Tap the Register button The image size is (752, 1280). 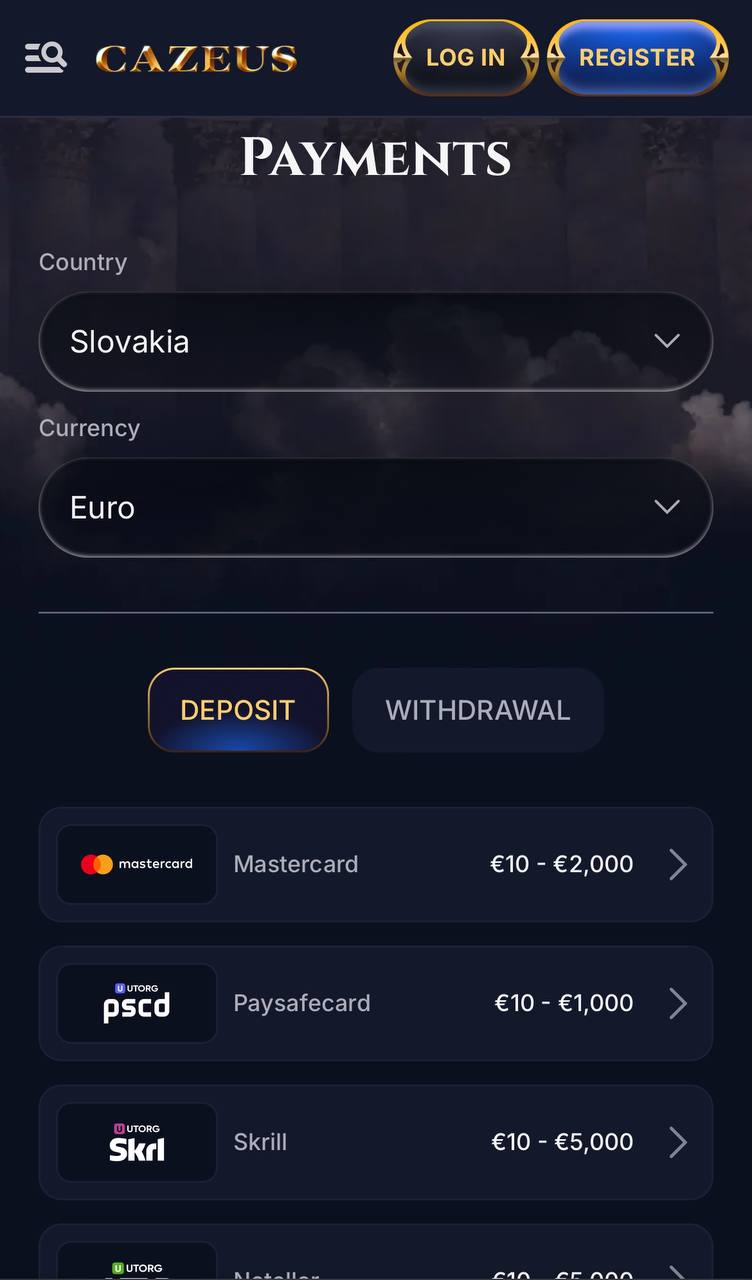pyautogui.click(x=637, y=58)
